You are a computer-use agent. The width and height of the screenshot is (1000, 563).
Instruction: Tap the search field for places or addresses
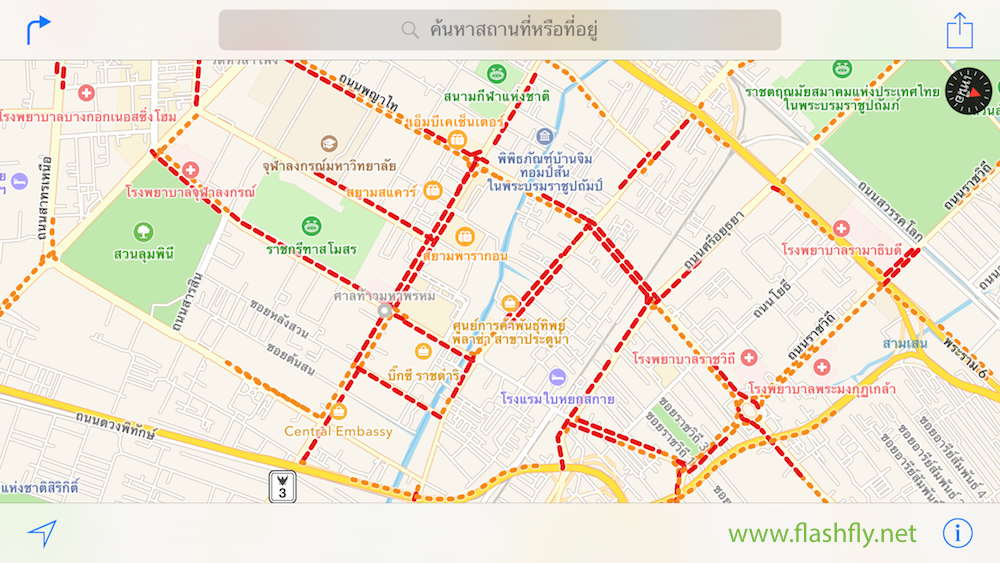499,30
